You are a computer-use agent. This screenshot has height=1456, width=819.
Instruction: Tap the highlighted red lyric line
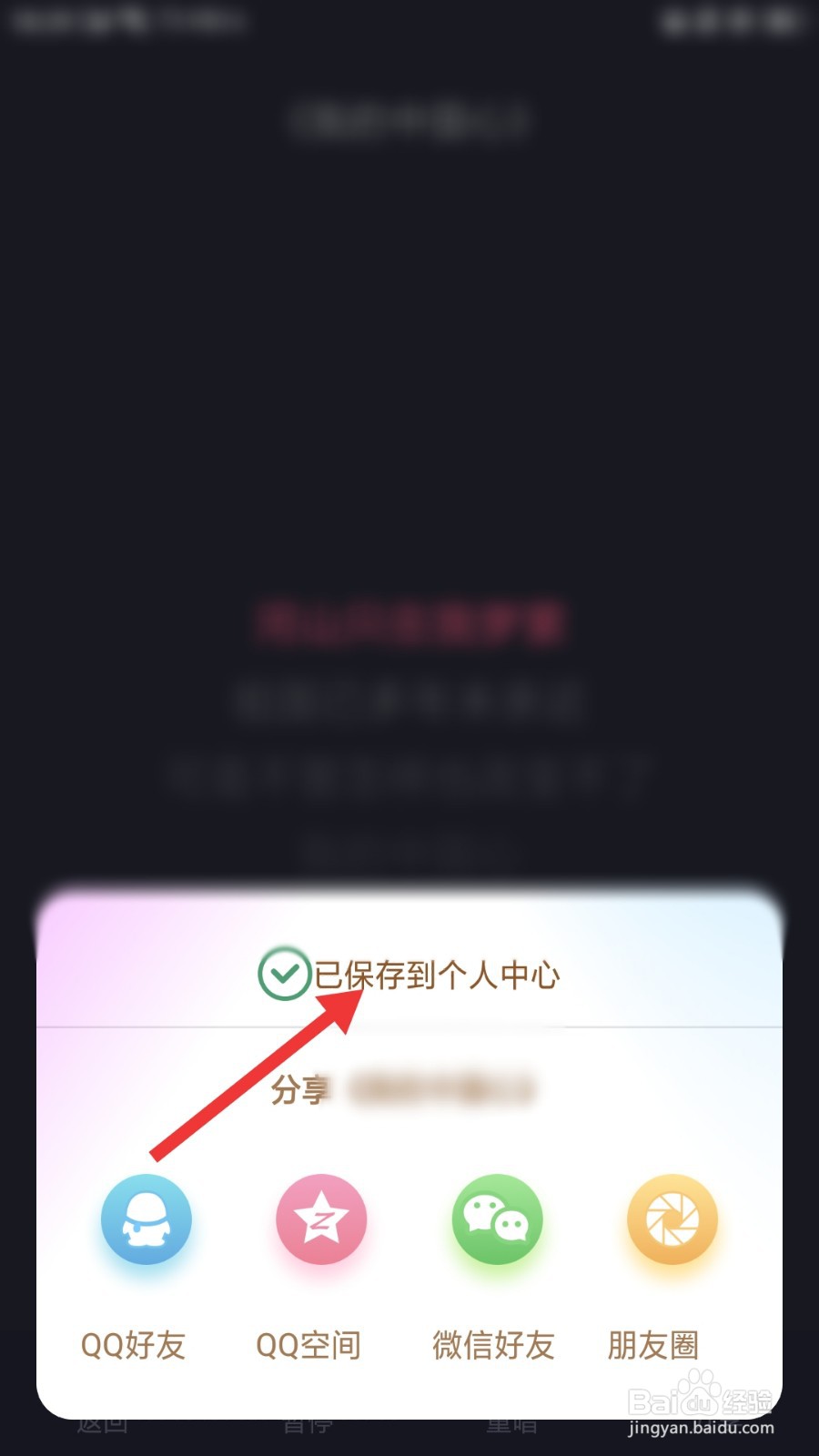409,623
